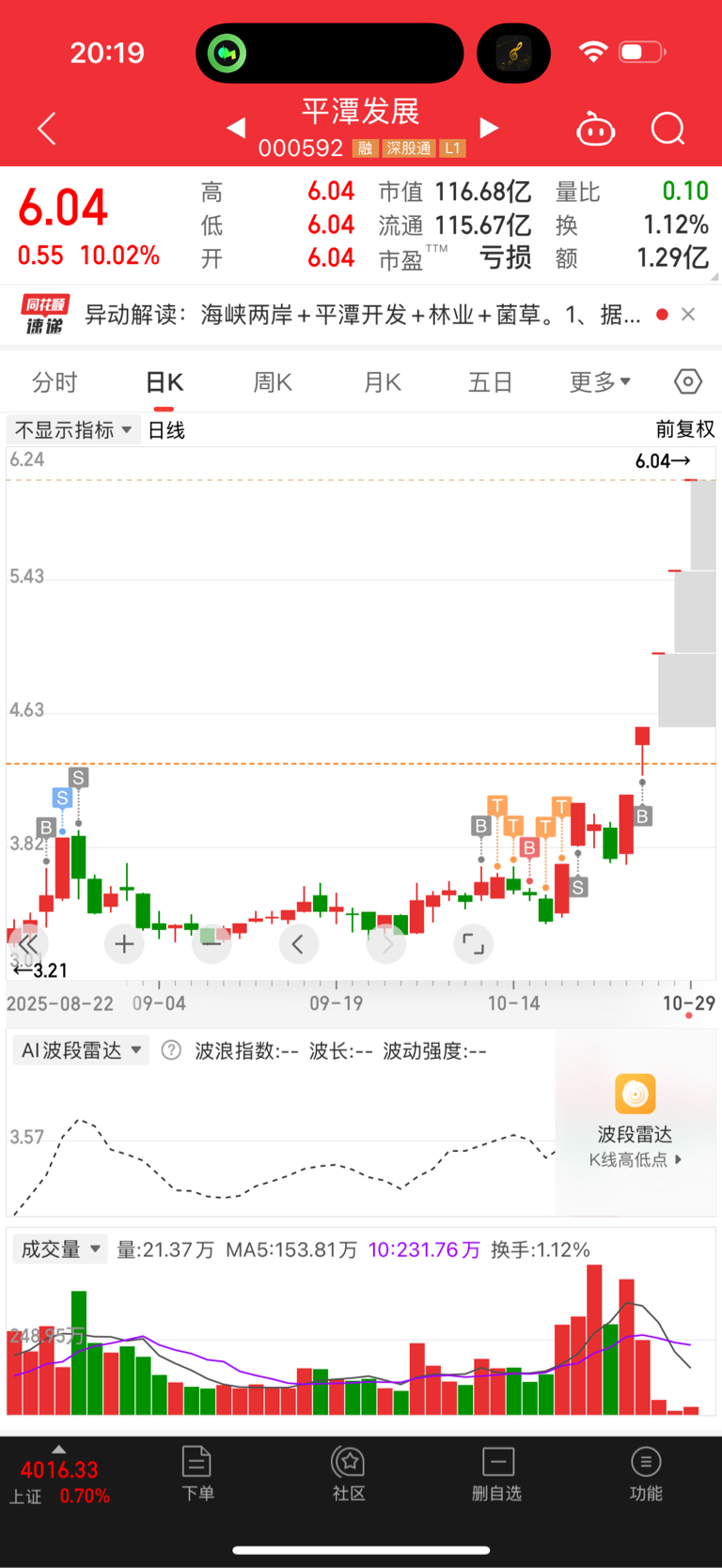Viewport: 722px width, 1568px height.
Task: Switch to the previous stock
Action: pyautogui.click(x=237, y=127)
